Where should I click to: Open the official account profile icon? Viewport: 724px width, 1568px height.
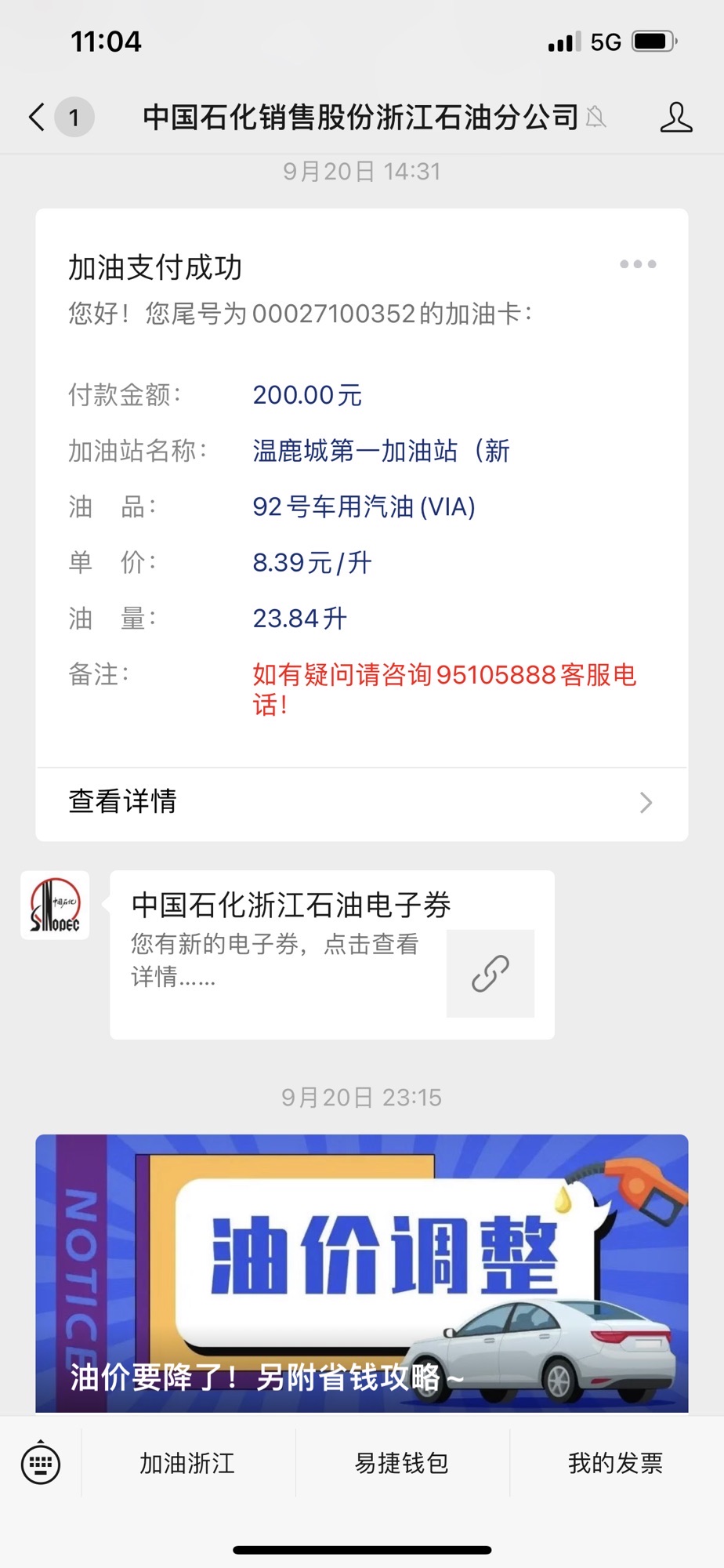pyautogui.click(x=675, y=118)
